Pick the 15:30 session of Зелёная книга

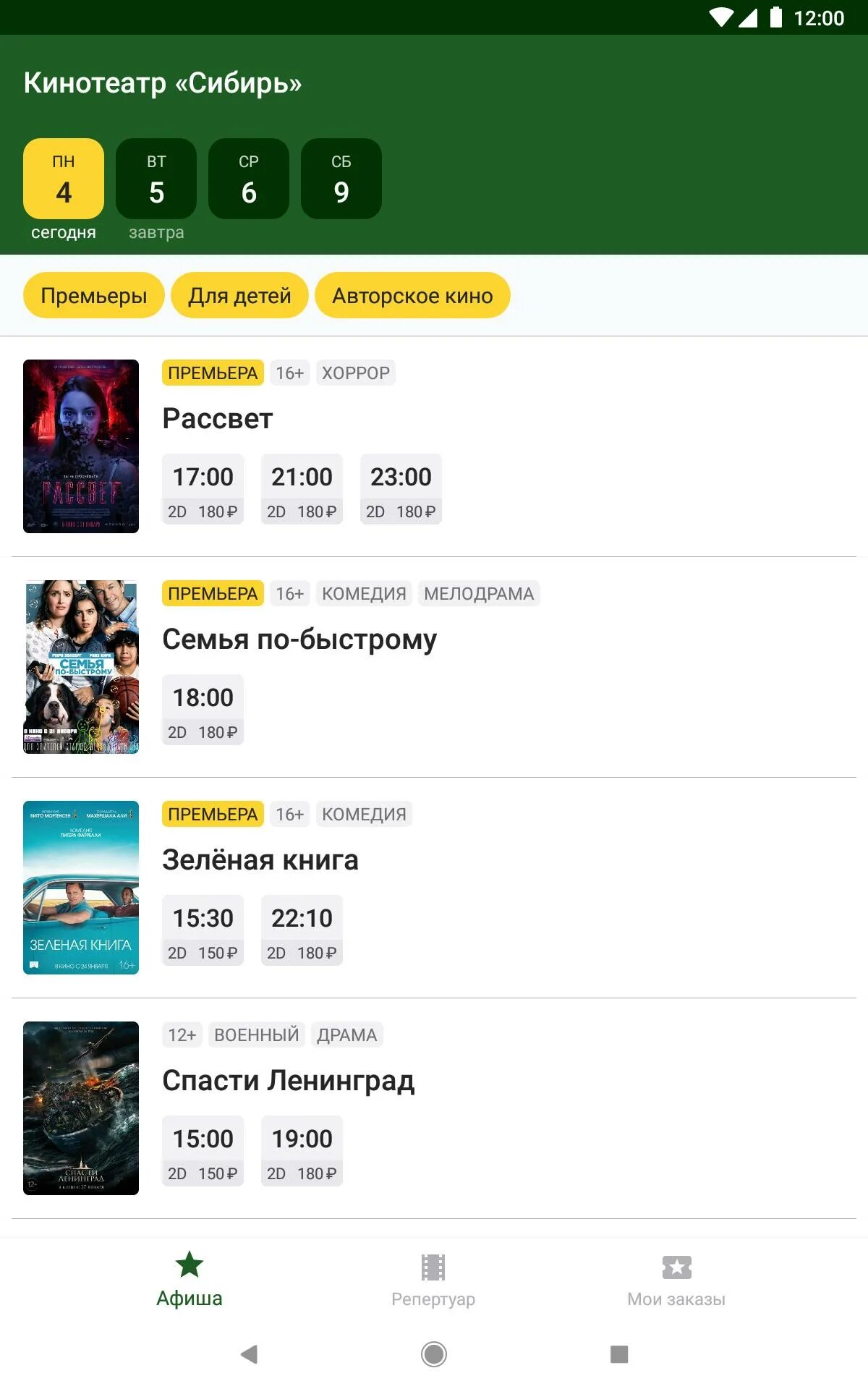[203, 930]
